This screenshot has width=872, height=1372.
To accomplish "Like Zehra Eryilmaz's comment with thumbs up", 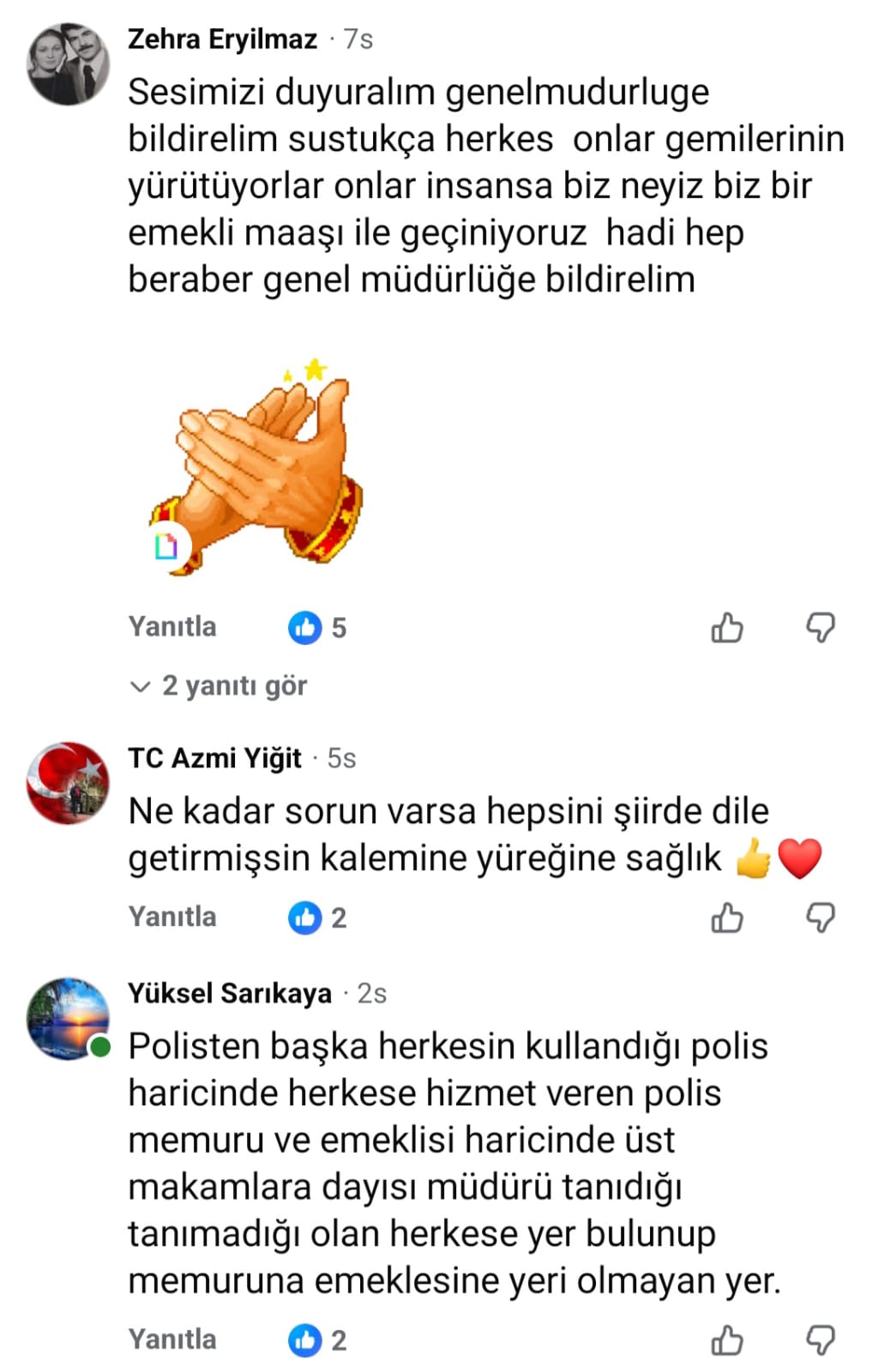I will pyautogui.click(x=727, y=628).
